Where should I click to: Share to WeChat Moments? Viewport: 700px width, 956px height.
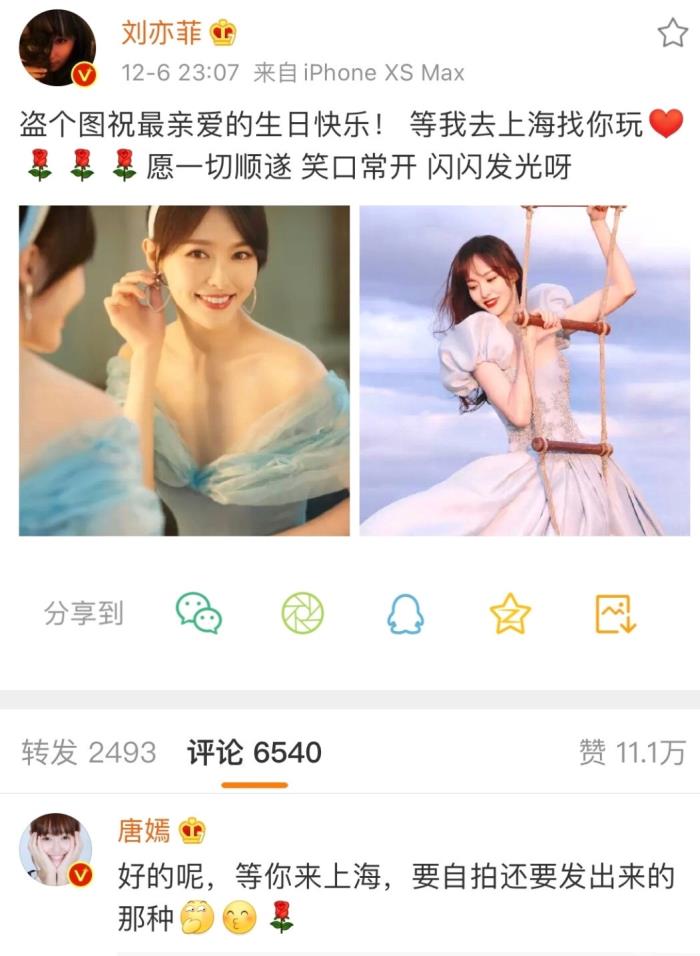(302, 613)
